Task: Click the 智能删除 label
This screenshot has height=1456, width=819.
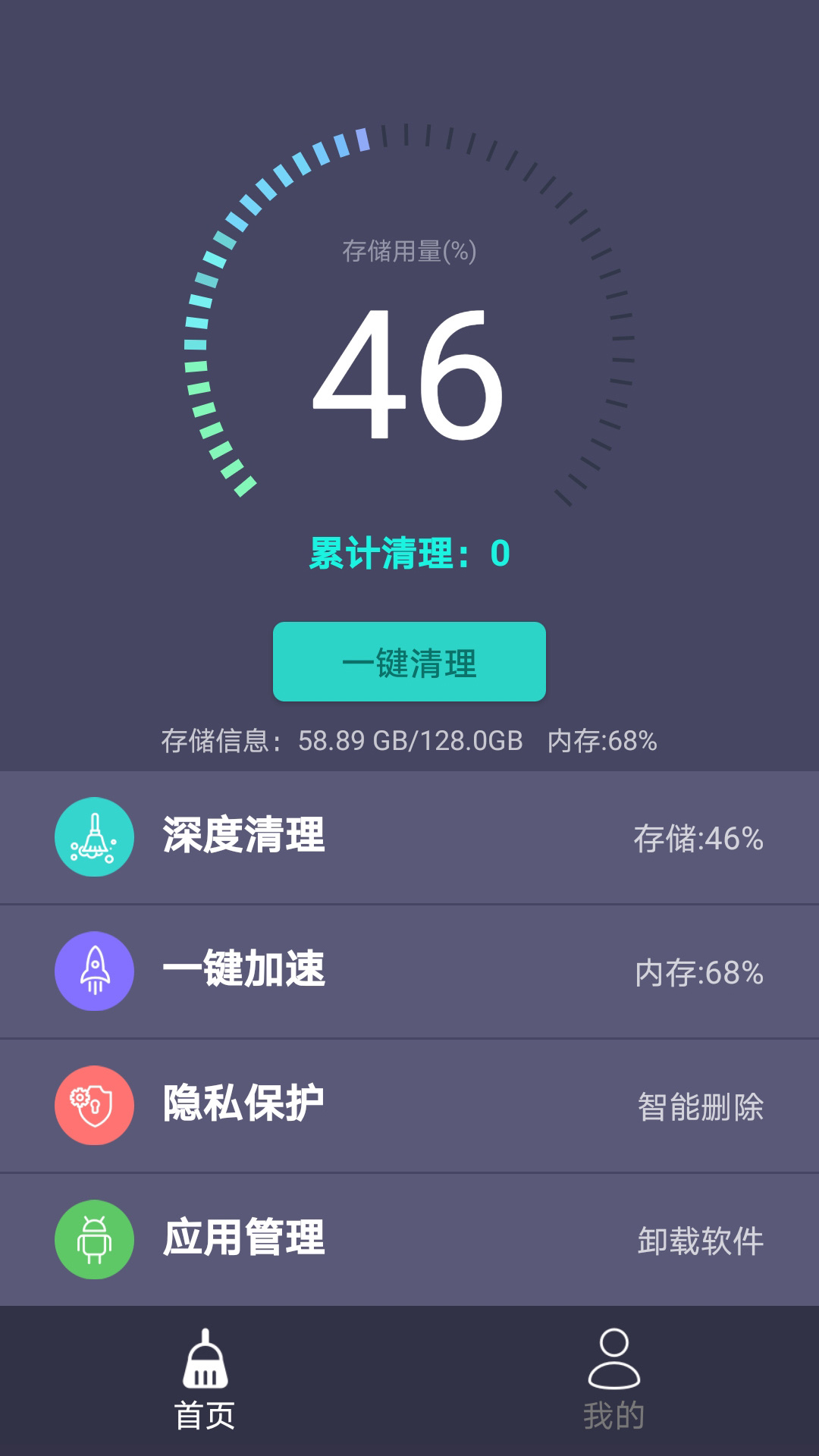Action: (701, 1107)
